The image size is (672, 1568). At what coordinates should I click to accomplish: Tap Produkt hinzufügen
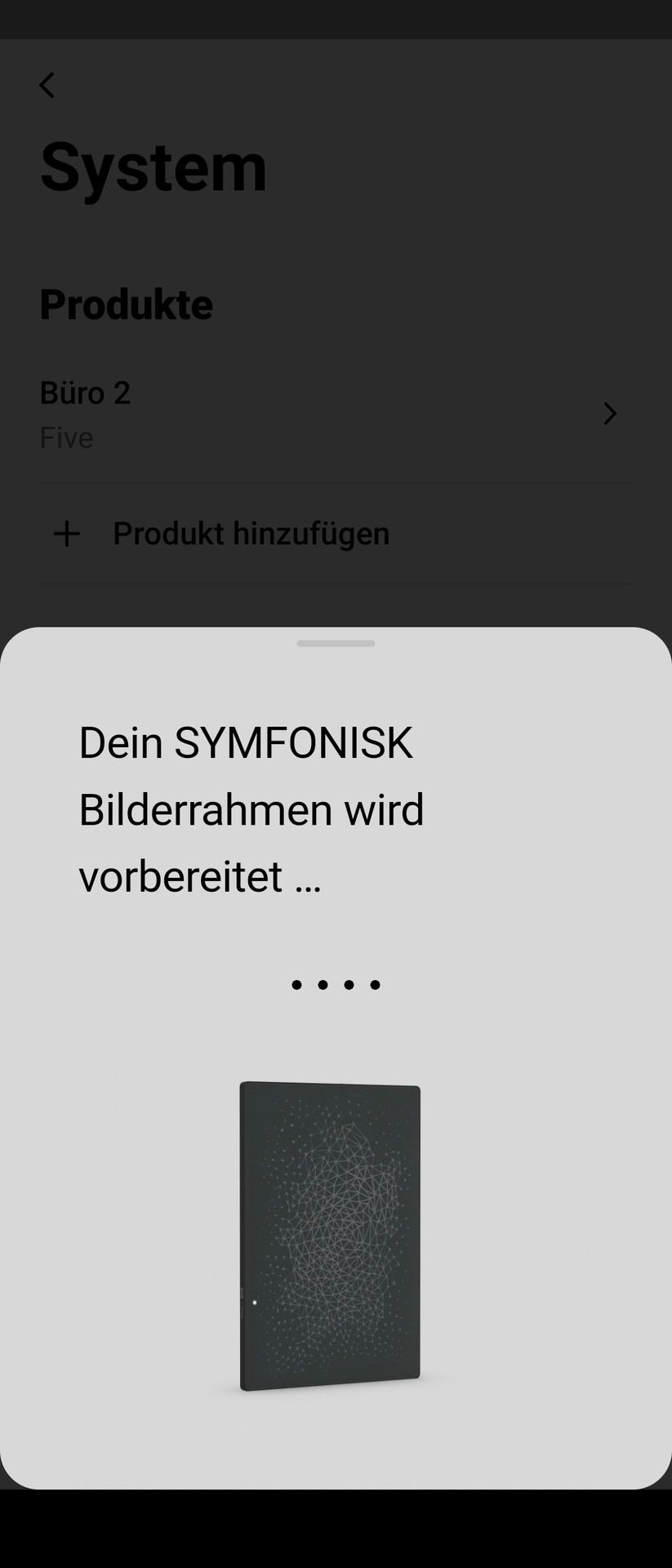[x=251, y=533]
